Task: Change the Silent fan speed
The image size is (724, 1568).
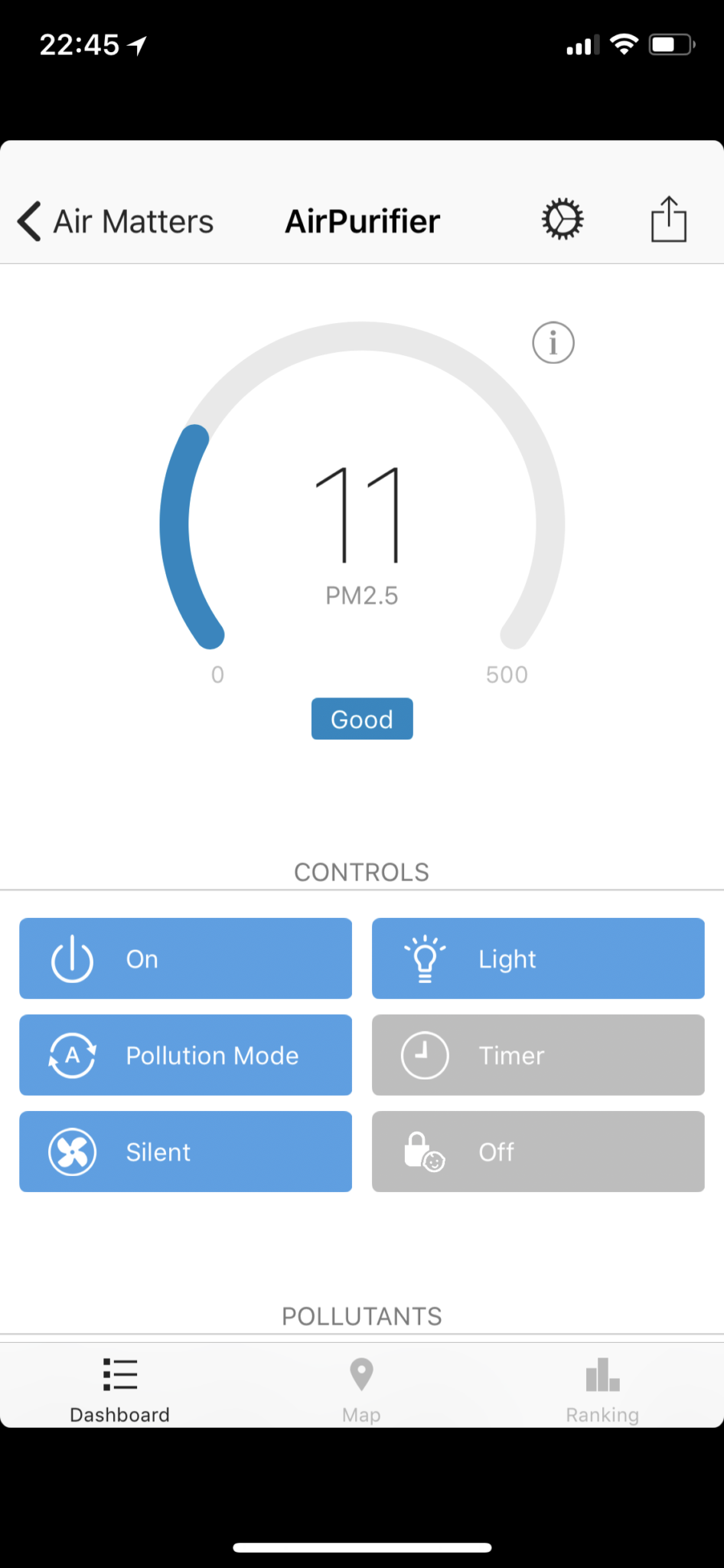Action: point(186,1151)
